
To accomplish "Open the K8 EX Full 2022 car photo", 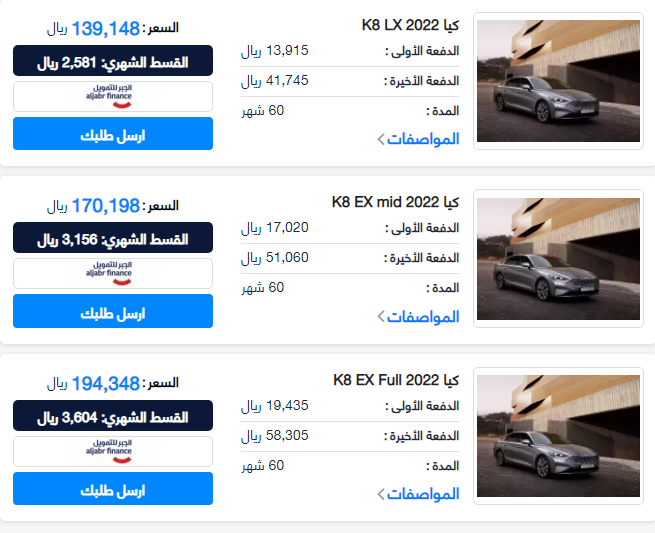I will pyautogui.click(x=558, y=436).
